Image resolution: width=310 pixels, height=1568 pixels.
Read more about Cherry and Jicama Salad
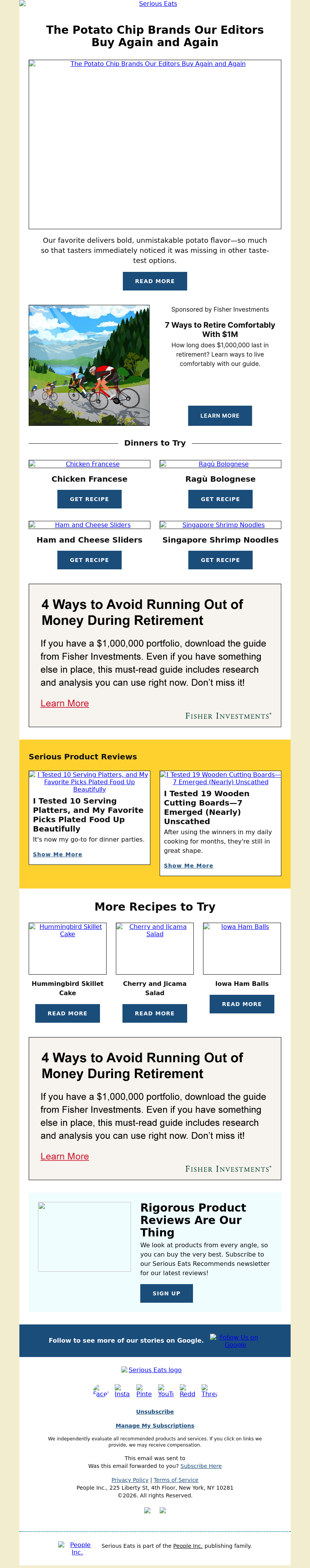tap(154, 1013)
